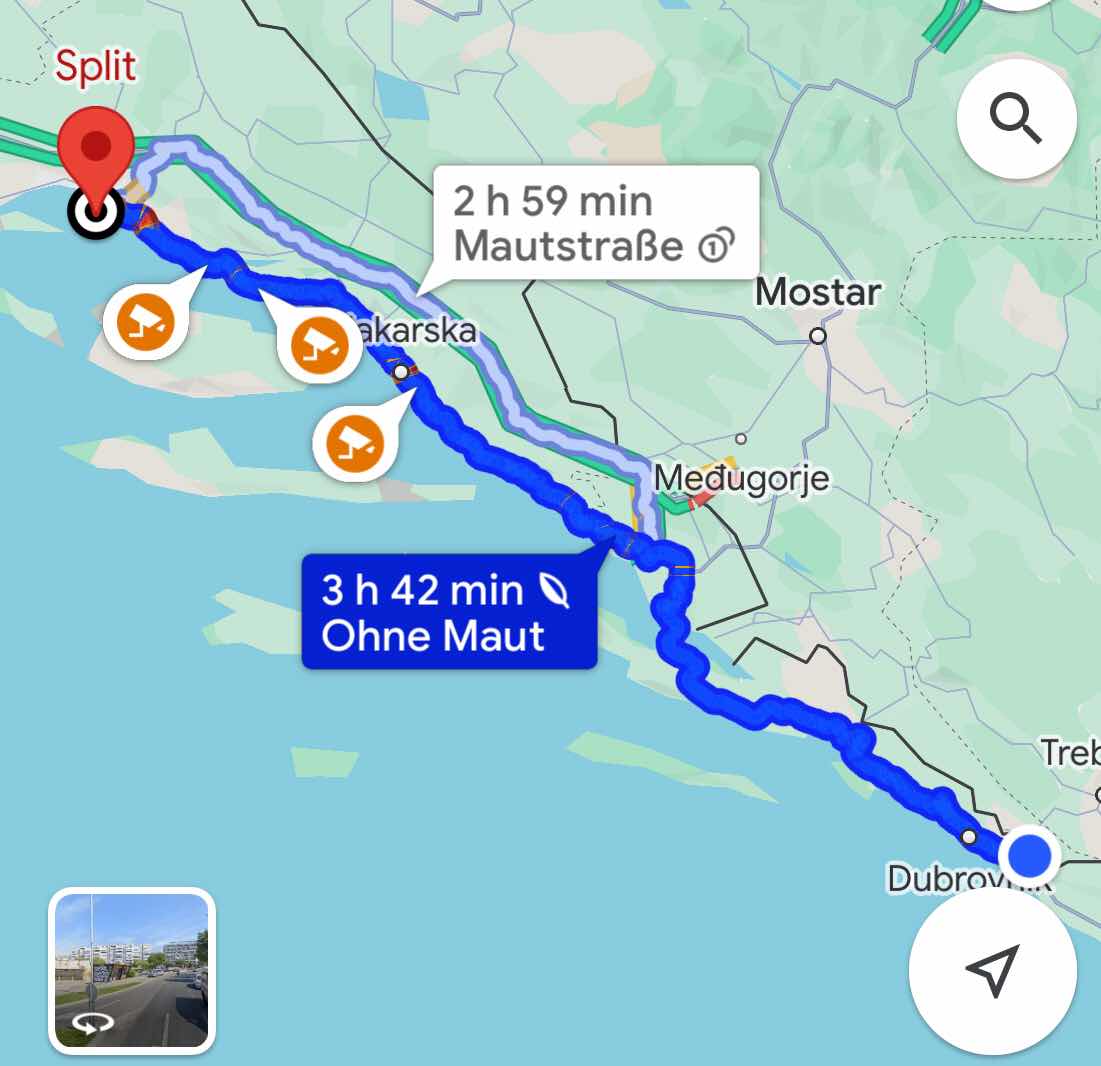Open the search magnifier button
Screen dimensions: 1101x1066
[1016, 119]
